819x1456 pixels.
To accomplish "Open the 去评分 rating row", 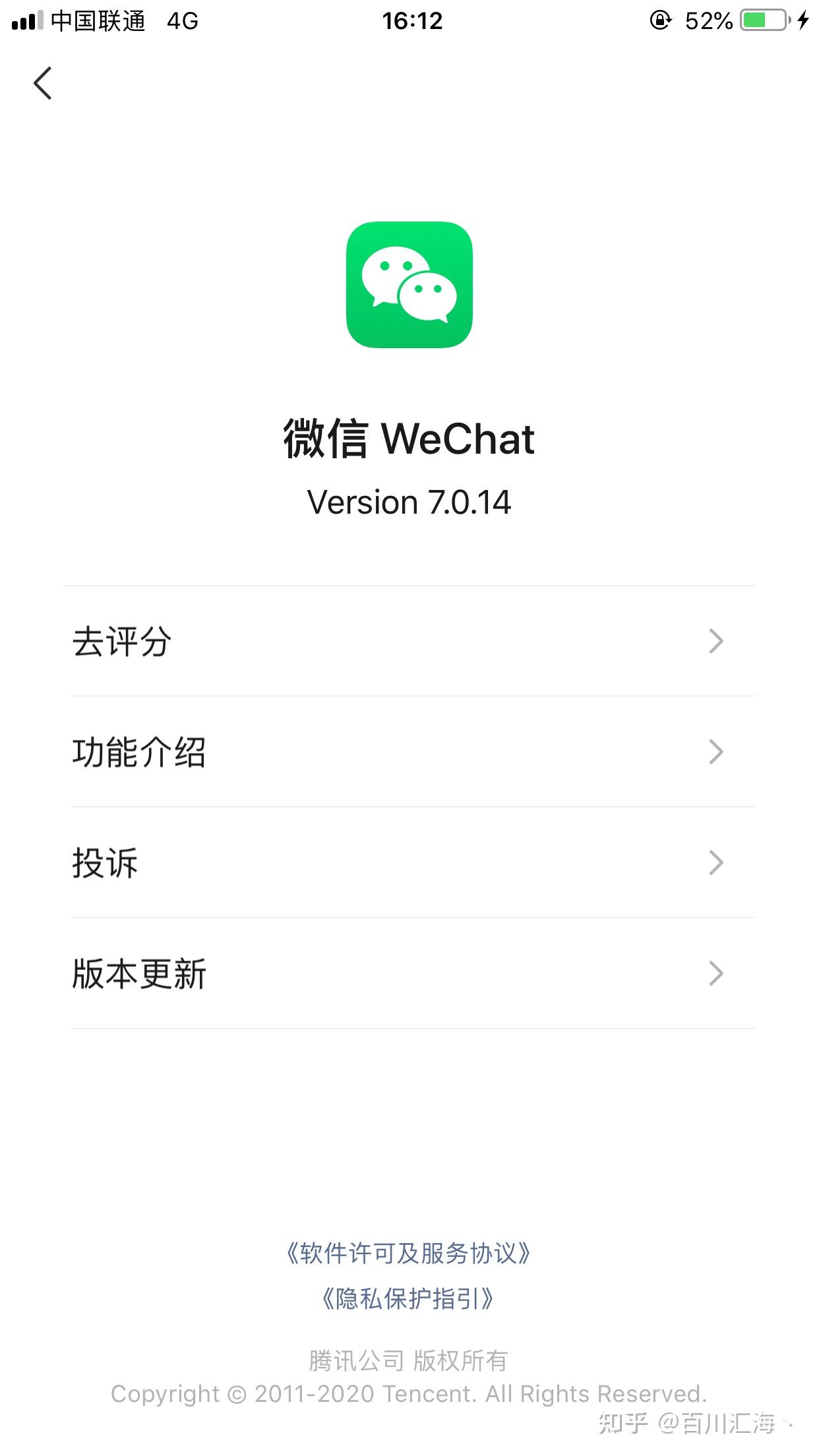I will pos(409,641).
